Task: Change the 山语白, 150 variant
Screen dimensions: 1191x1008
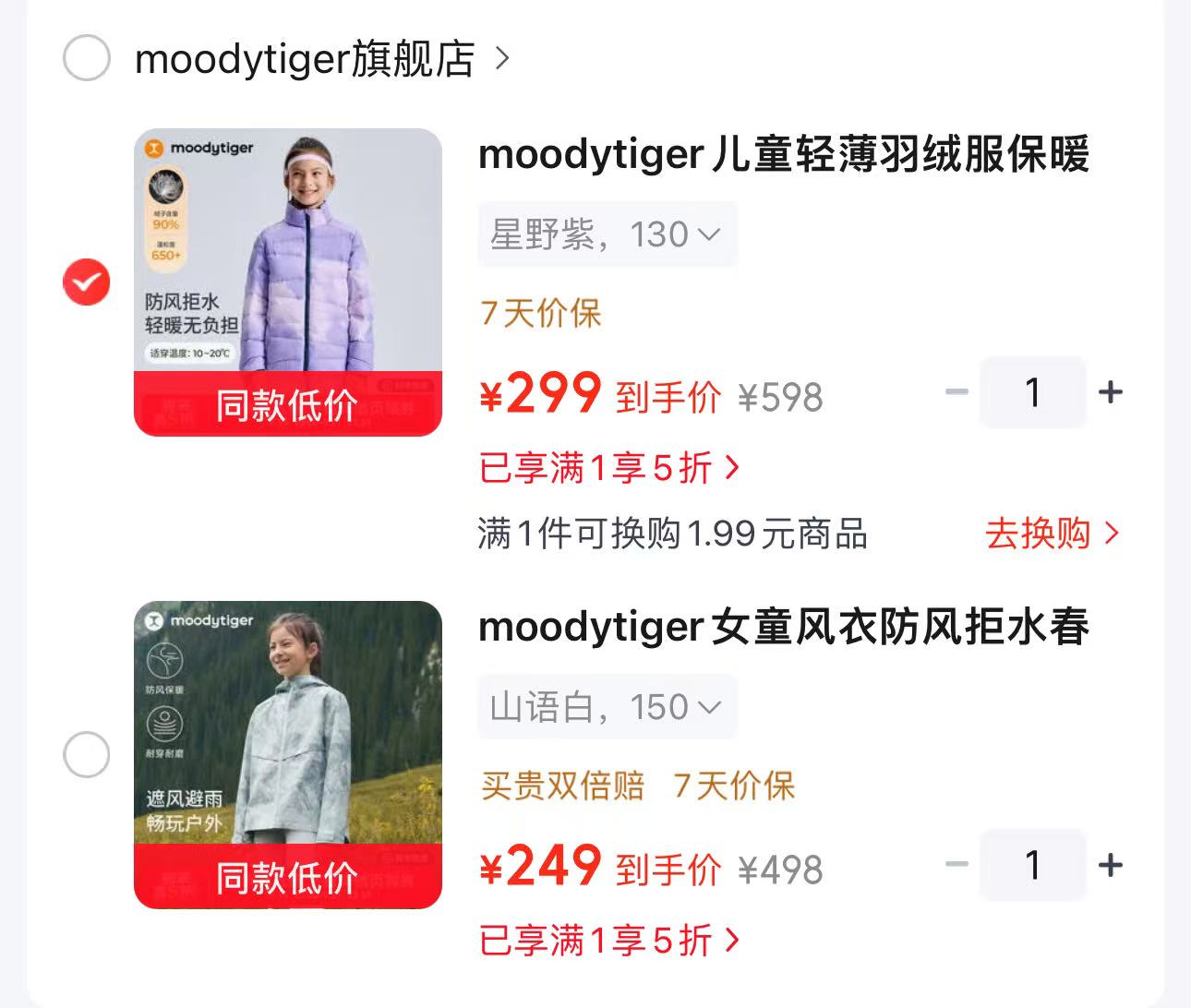Action: pos(607,707)
